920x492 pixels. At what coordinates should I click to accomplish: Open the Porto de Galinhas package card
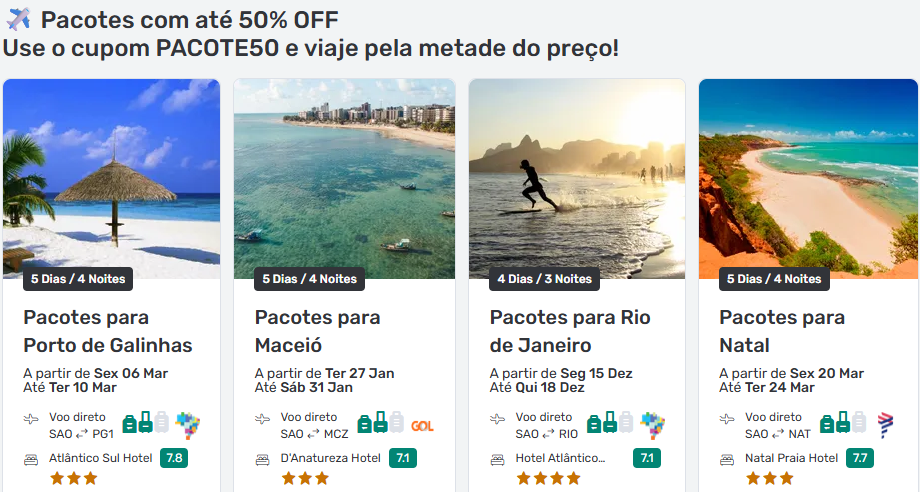point(108,331)
